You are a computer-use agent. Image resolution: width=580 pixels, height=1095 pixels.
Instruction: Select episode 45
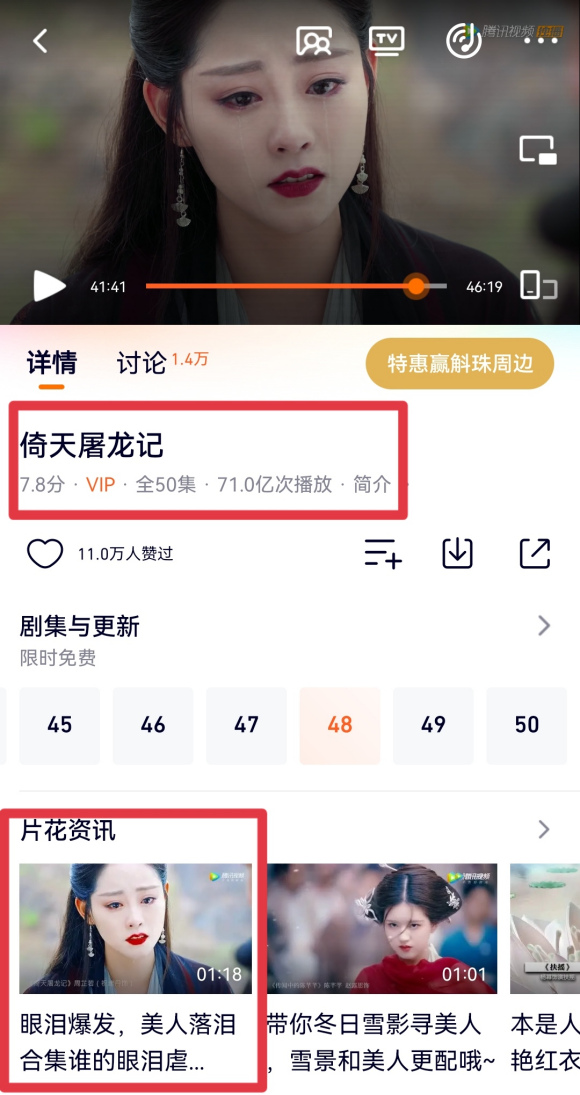[59, 726]
